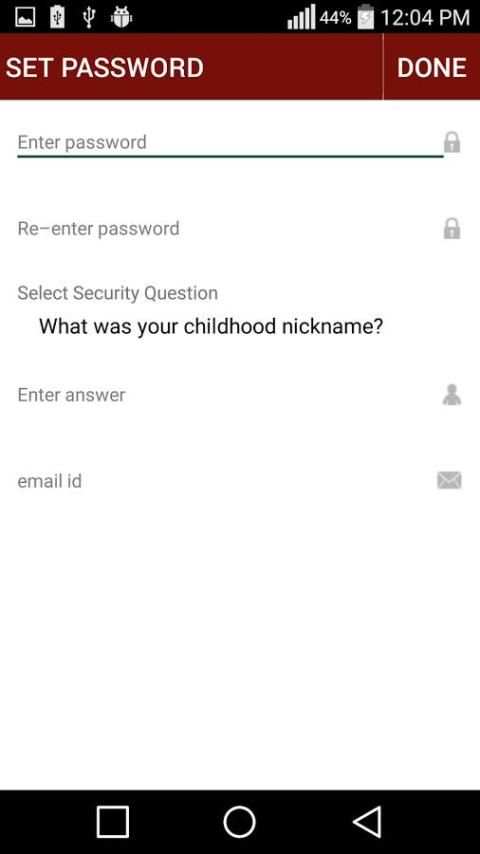
Task: Select the Re-enter password field
Action: tap(230, 228)
